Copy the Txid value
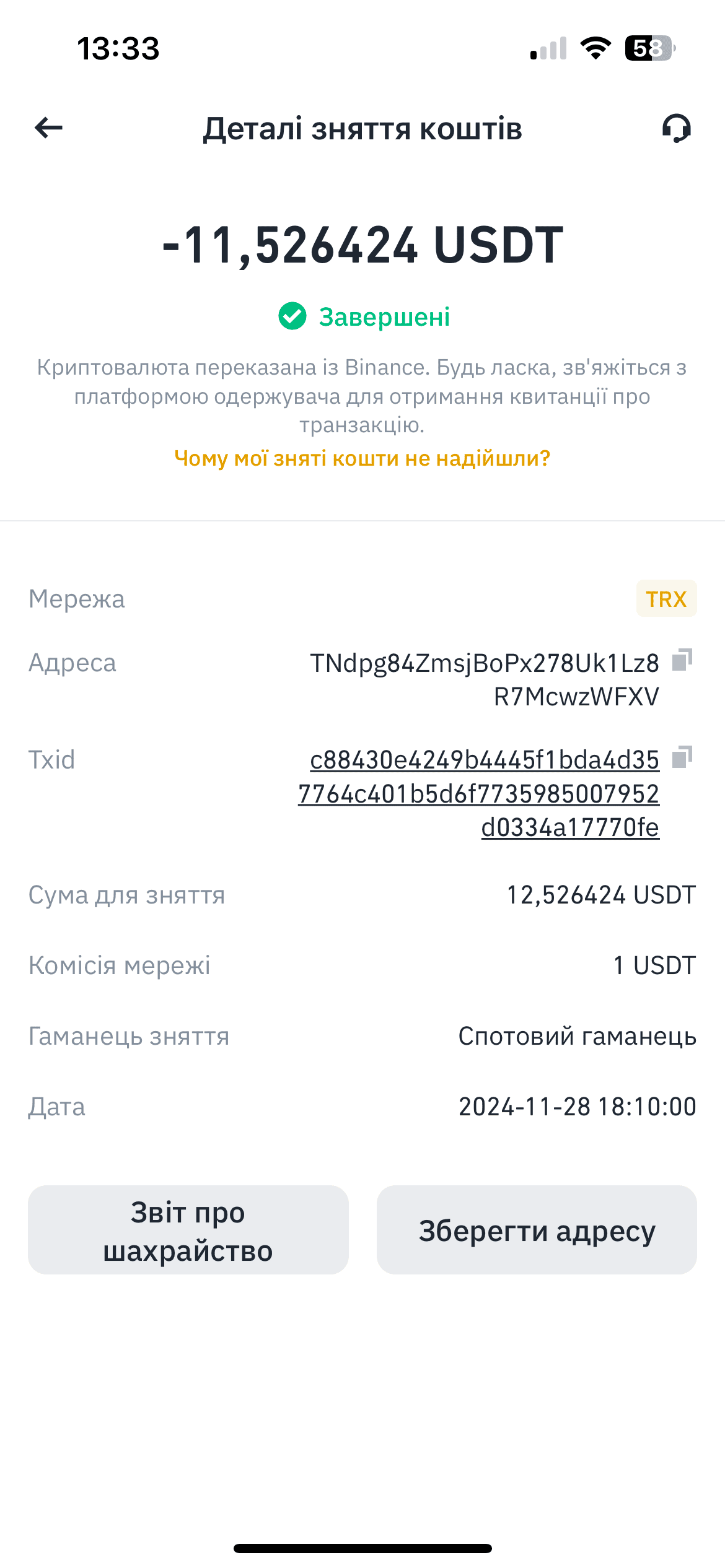The width and height of the screenshot is (725, 1568). (682, 757)
